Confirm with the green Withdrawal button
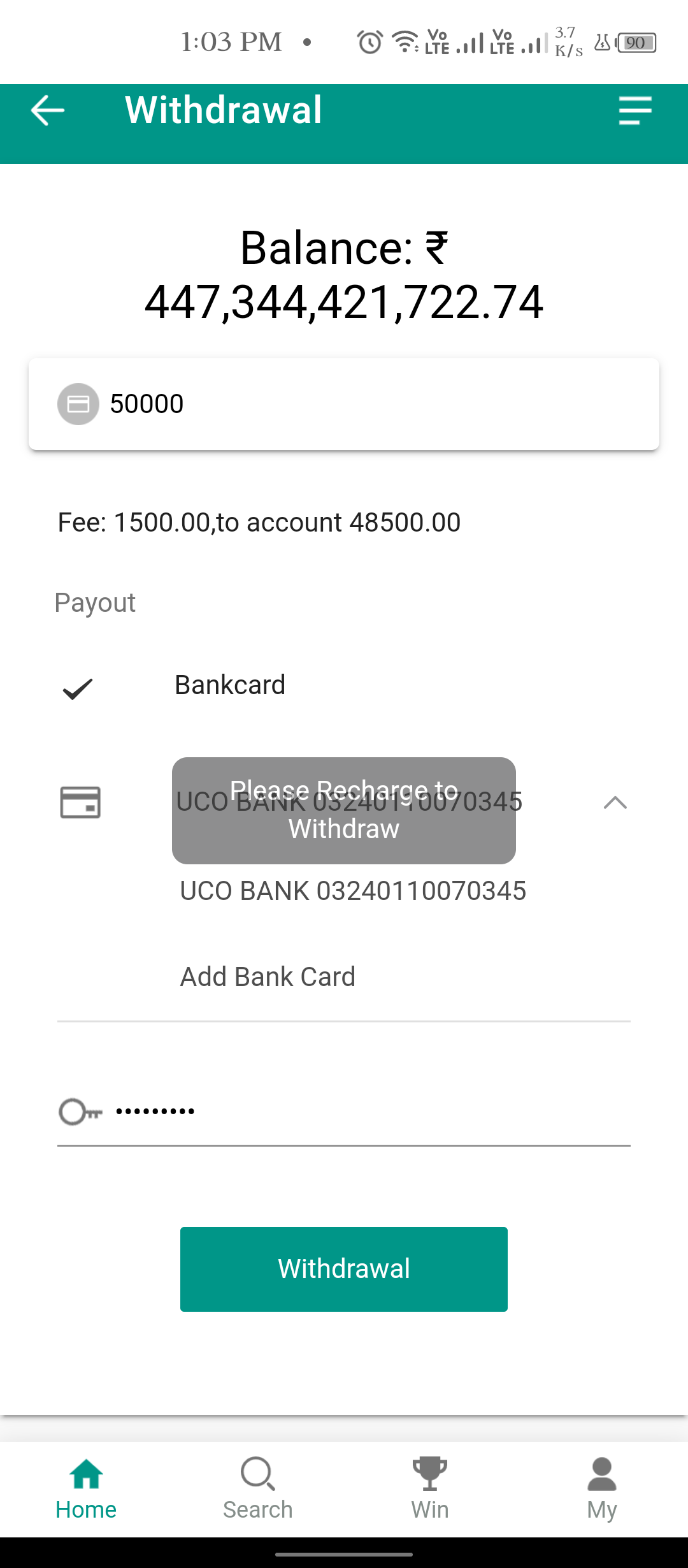The width and height of the screenshot is (688, 1568). (x=344, y=1269)
